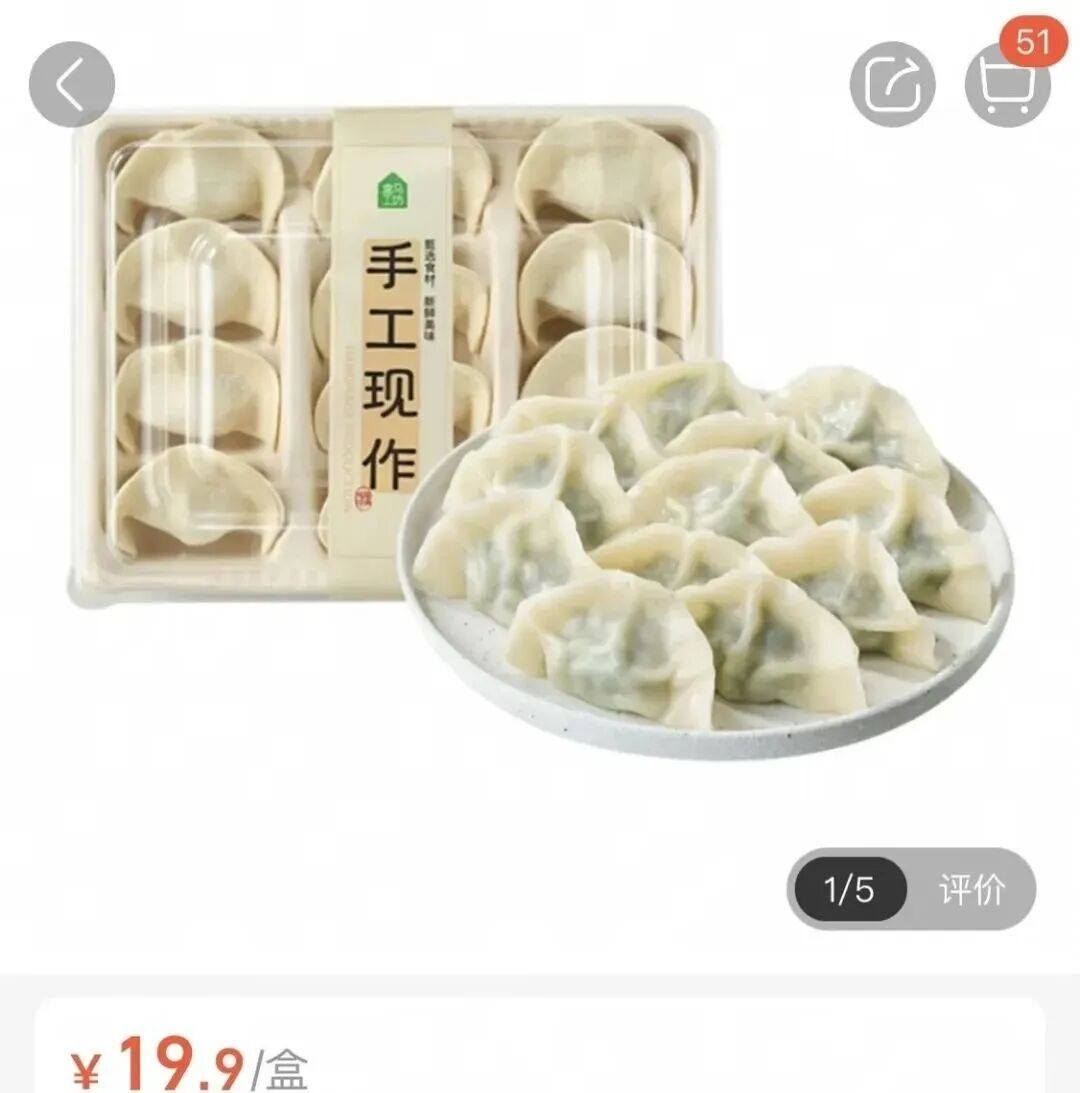Viewport: 1080px width, 1093px height.
Task: Select the product image area to view fullscreen
Action: pyautogui.click(x=540, y=450)
